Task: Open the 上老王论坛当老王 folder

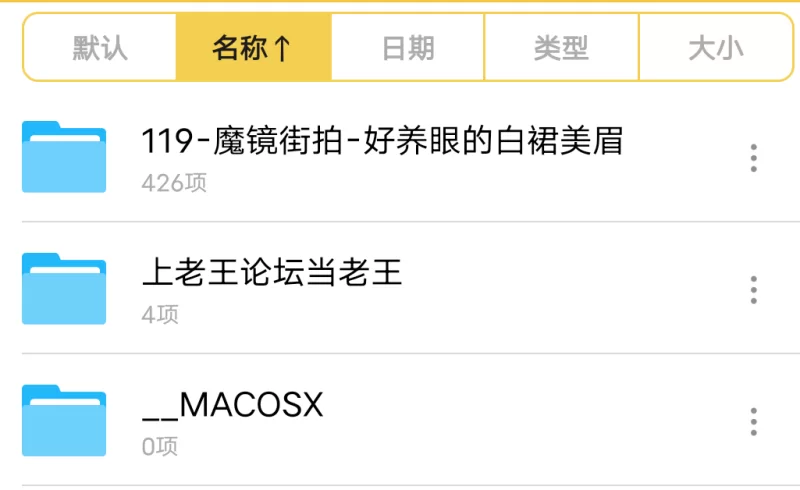Action: (272, 288)
